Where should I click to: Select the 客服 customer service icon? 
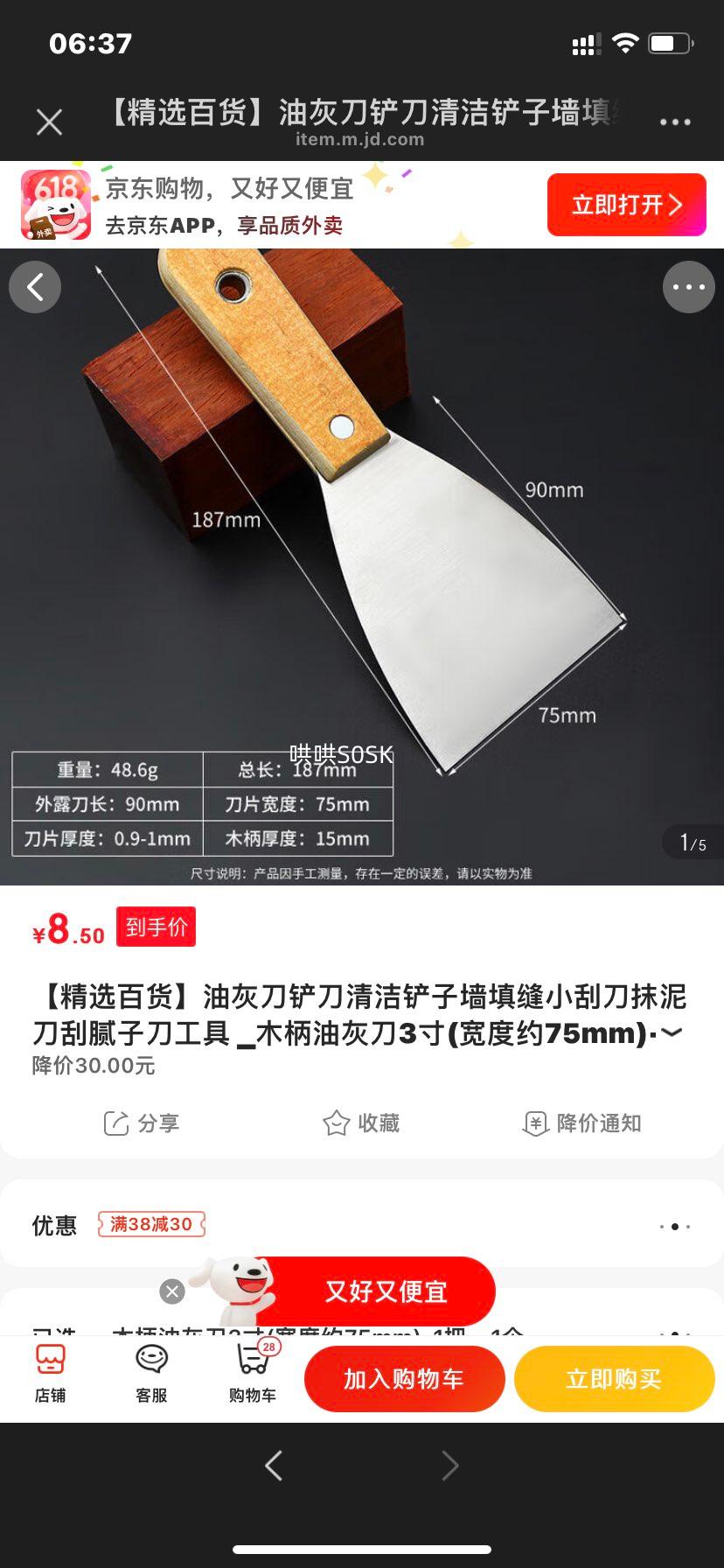[x=150, y=1375]
